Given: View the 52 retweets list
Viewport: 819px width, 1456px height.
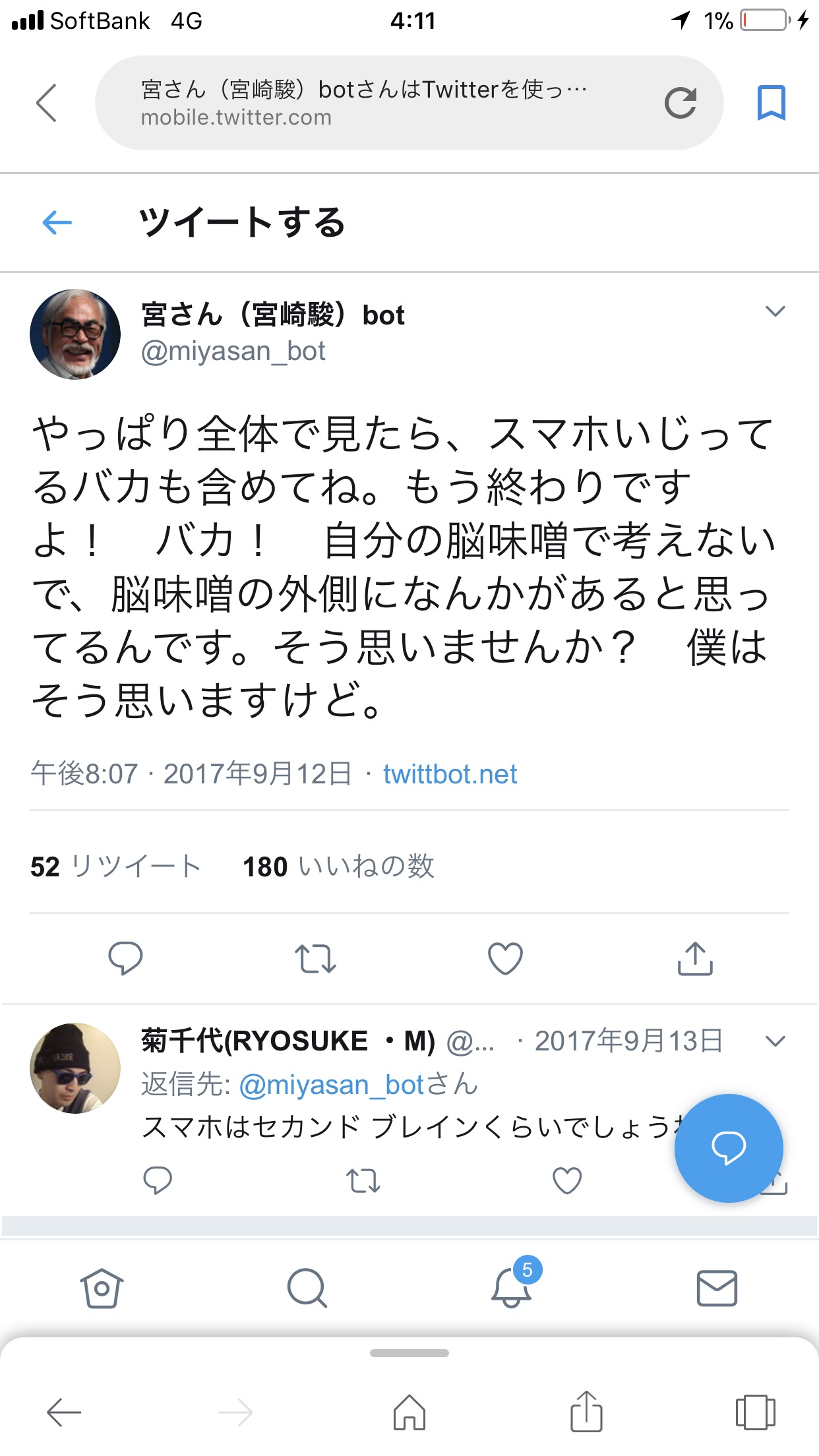Looking at the screenshot, I should point(115,866).
